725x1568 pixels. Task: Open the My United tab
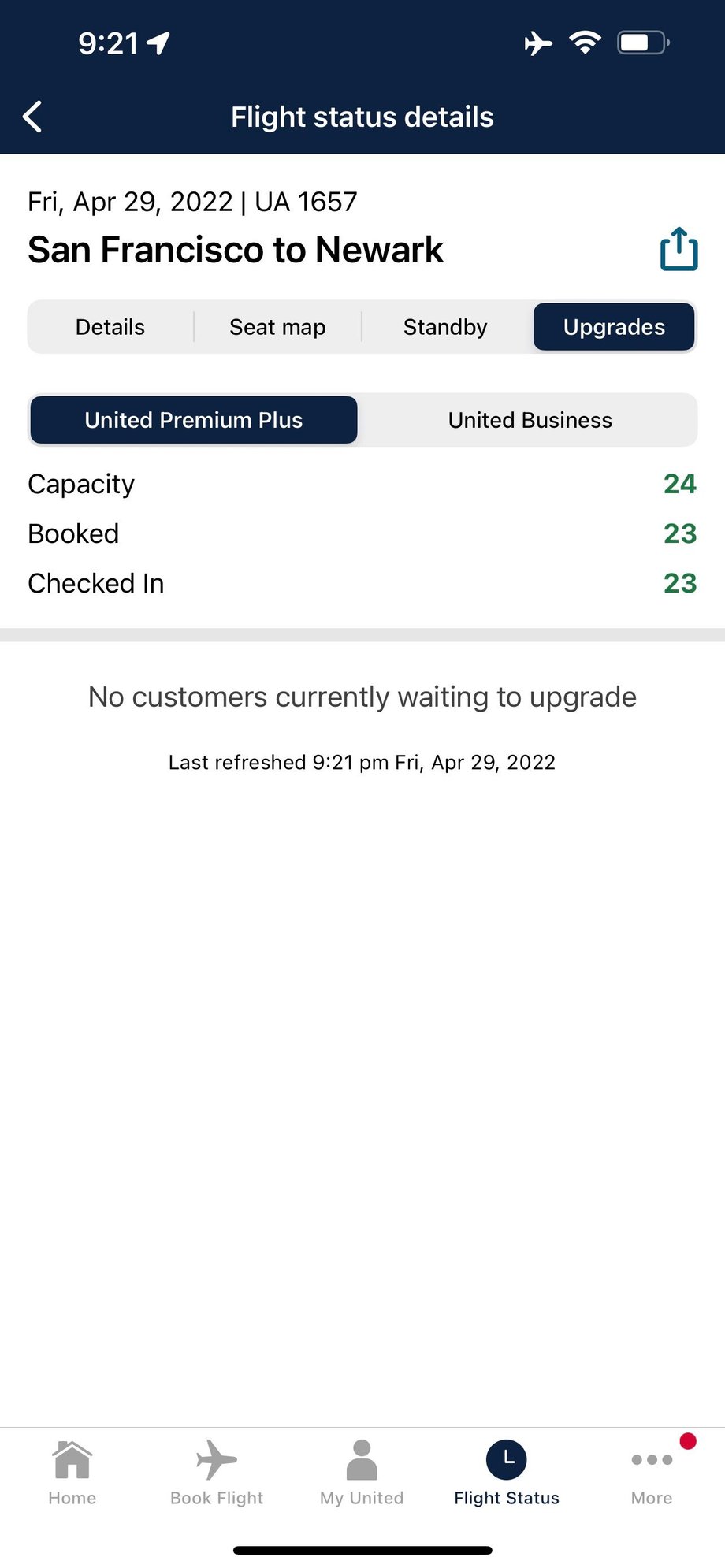(362, 1472)
